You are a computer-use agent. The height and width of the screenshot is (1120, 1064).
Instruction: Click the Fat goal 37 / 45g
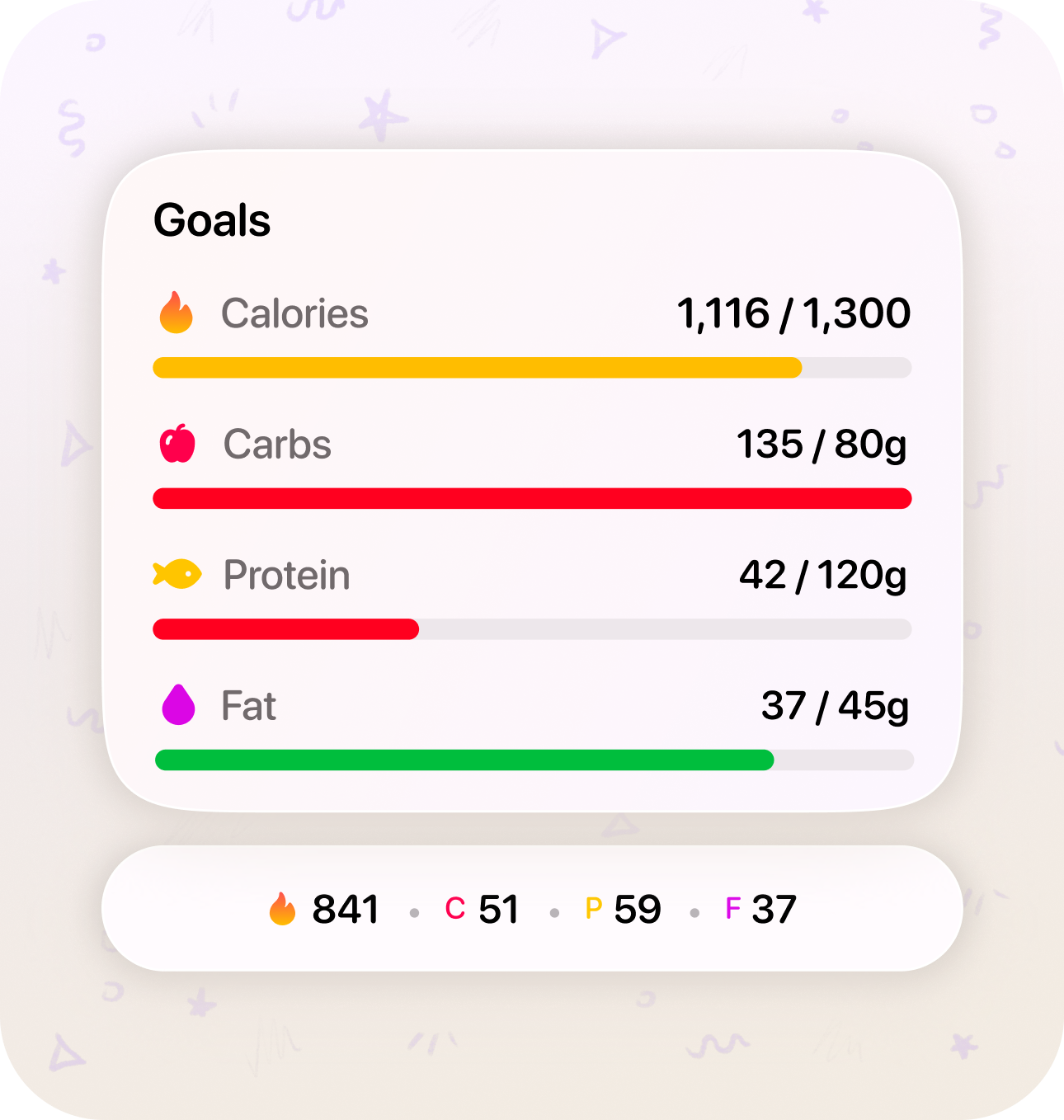click(x=835, y=705)
